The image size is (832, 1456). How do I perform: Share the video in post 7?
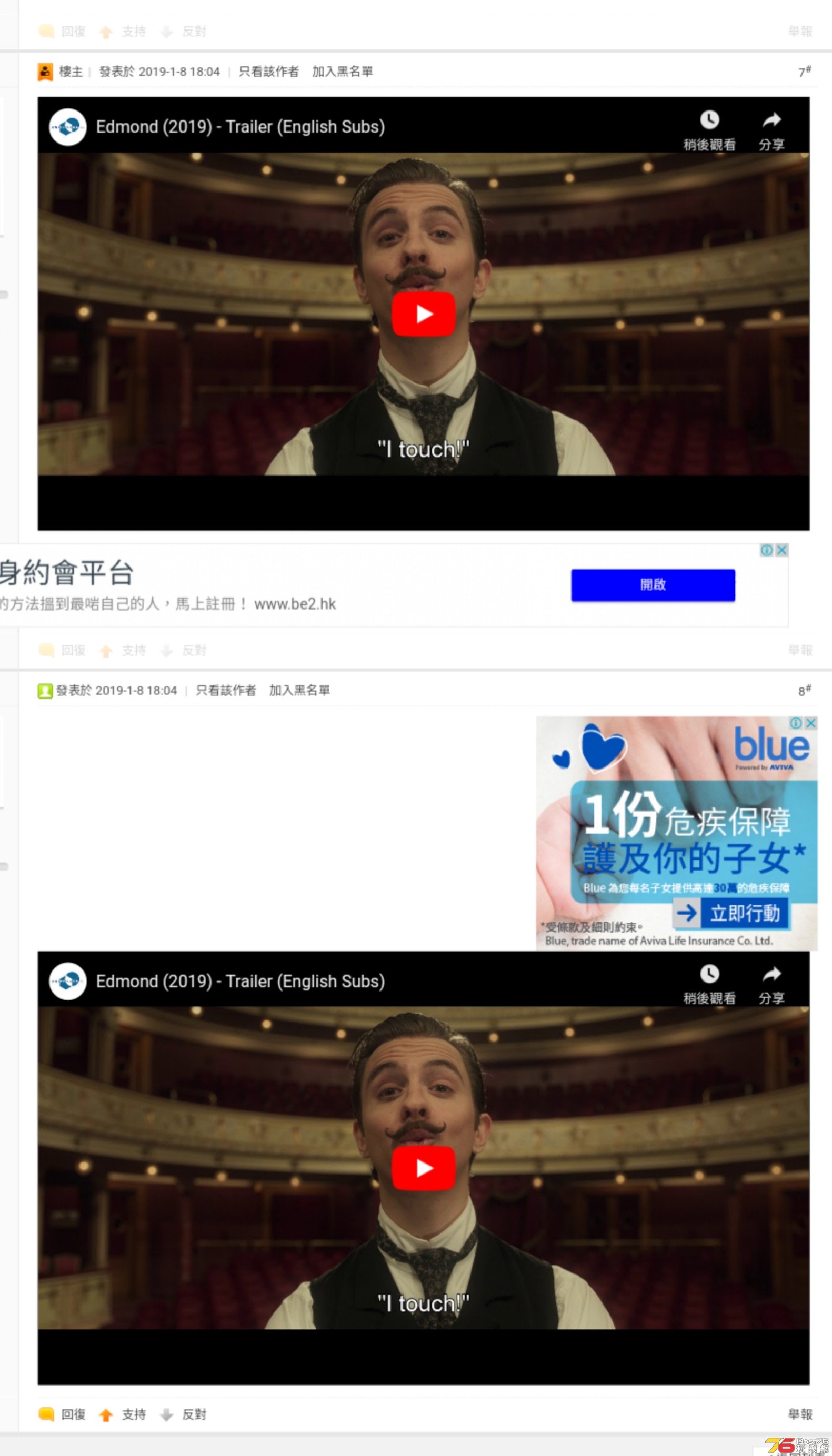(x=771, y=130)
